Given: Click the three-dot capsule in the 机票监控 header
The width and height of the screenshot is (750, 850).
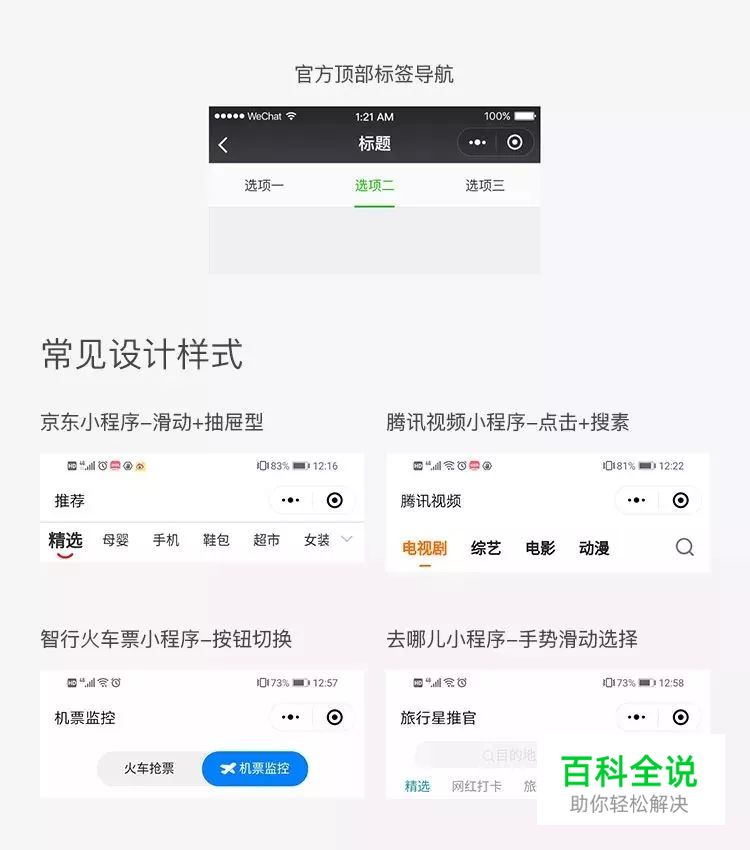Looking at the screenshot, I should (x=291, y=718).
